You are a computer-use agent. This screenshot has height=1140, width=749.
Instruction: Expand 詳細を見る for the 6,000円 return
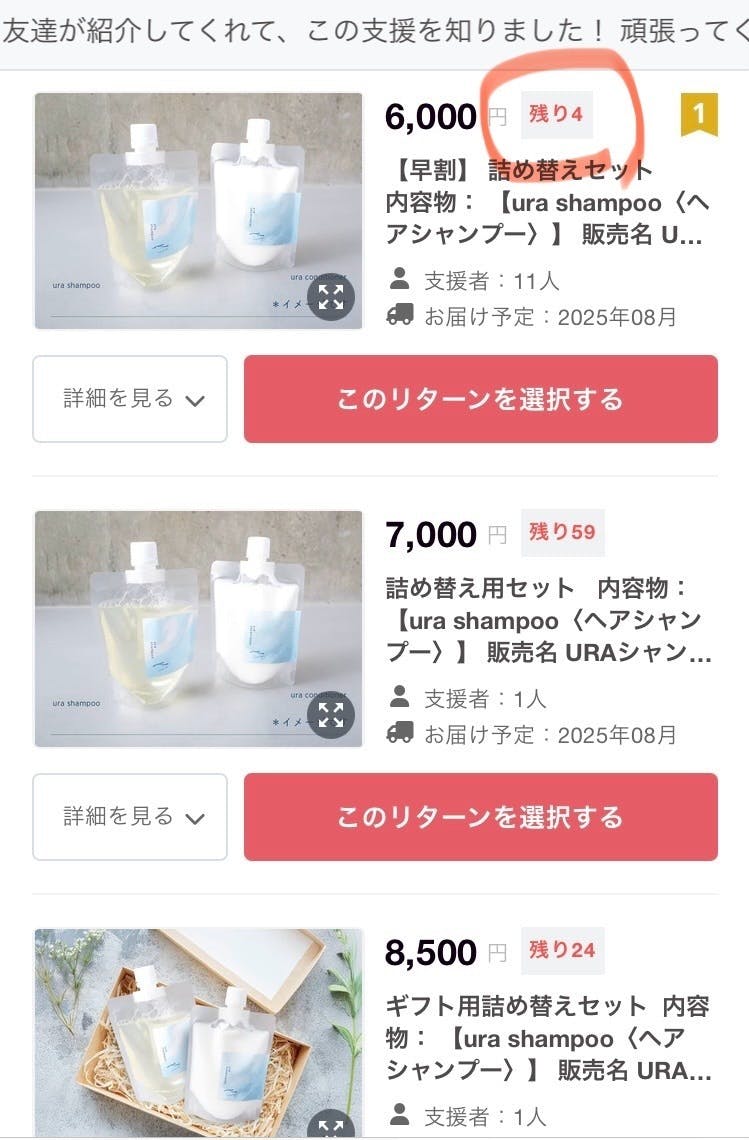tap(130, 399)
